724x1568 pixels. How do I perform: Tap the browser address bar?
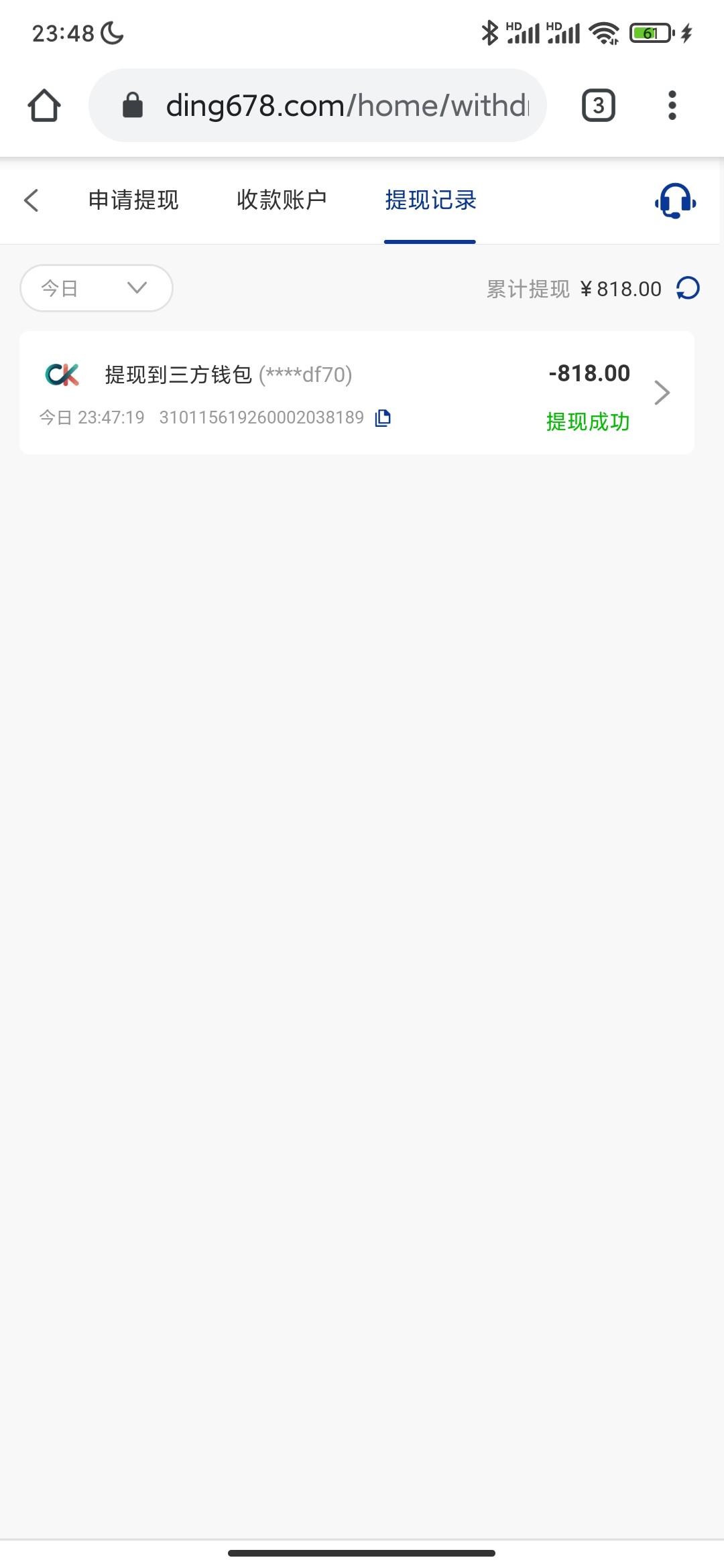tap(318, 105)
